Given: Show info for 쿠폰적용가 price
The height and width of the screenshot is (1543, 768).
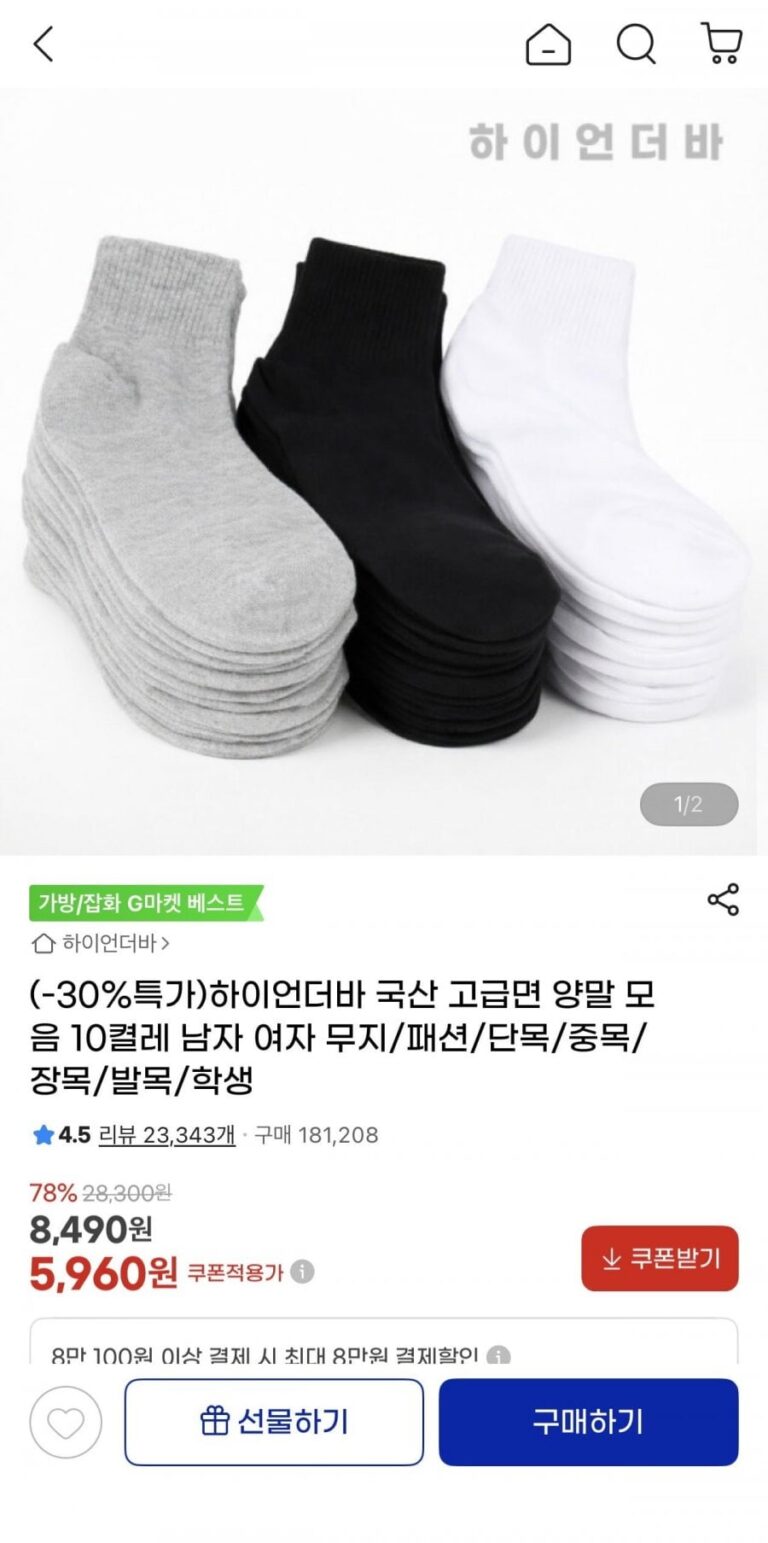Looking at the screenshot, I should click(302, 1272).
